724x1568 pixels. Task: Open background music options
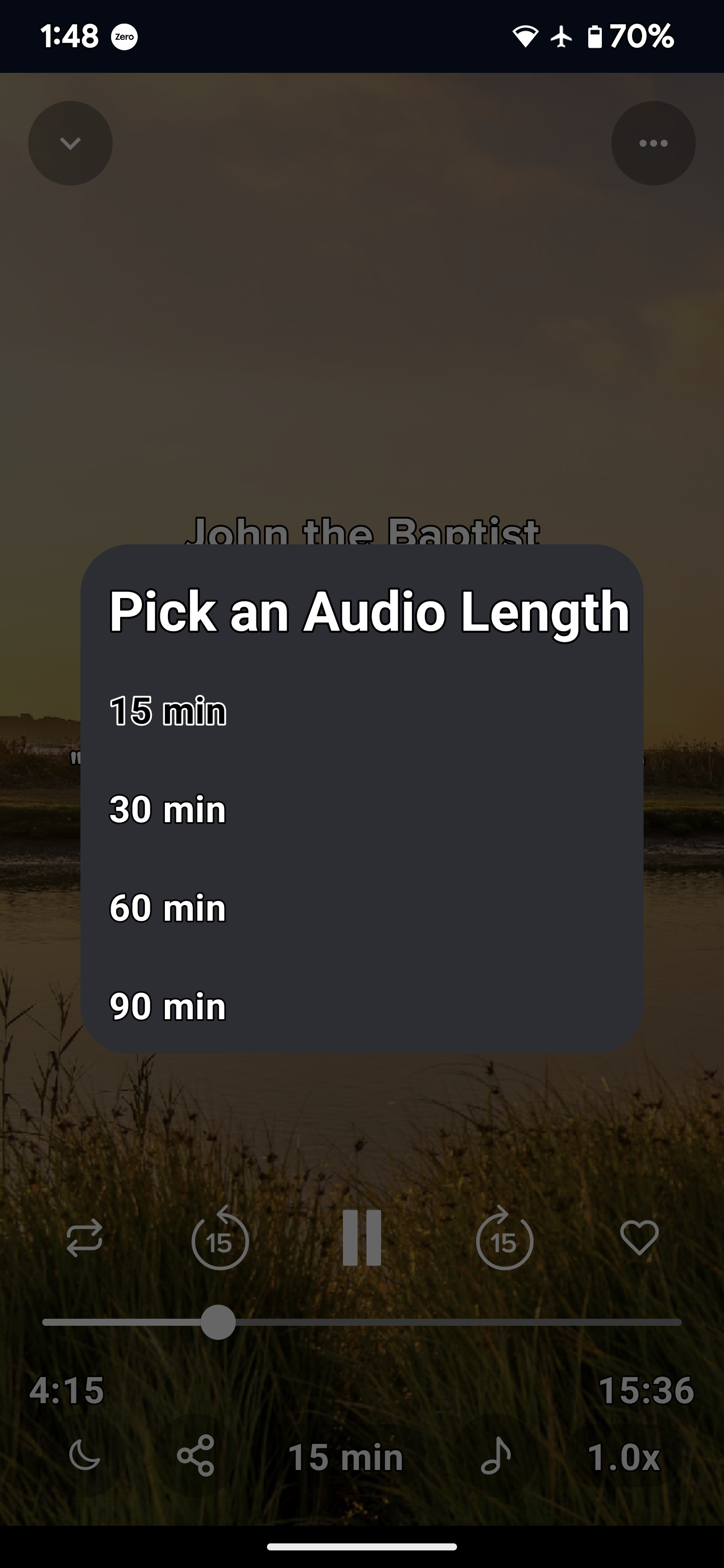click(x=496, y=1456)
